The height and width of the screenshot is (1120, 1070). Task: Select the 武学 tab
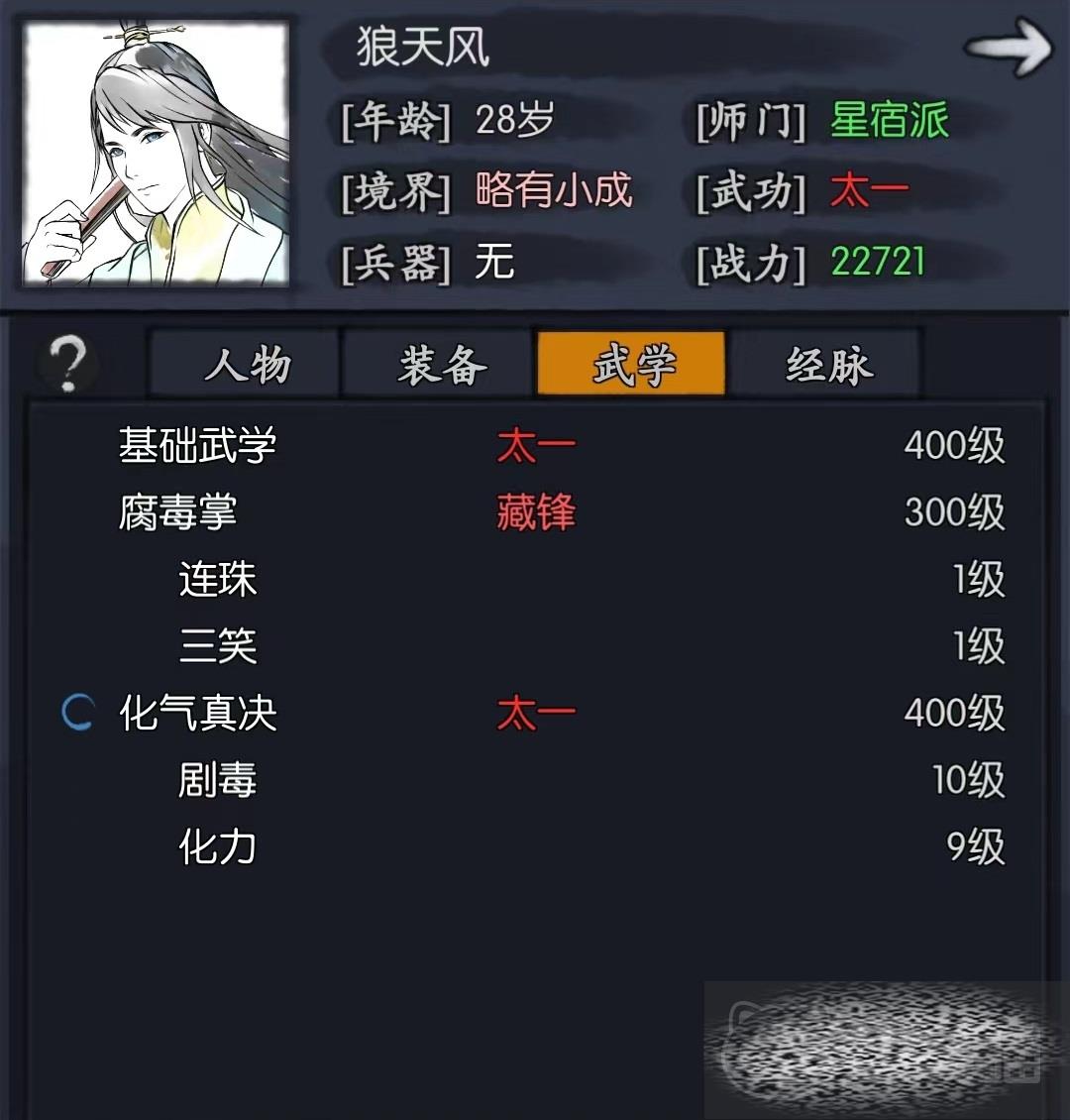631,365
